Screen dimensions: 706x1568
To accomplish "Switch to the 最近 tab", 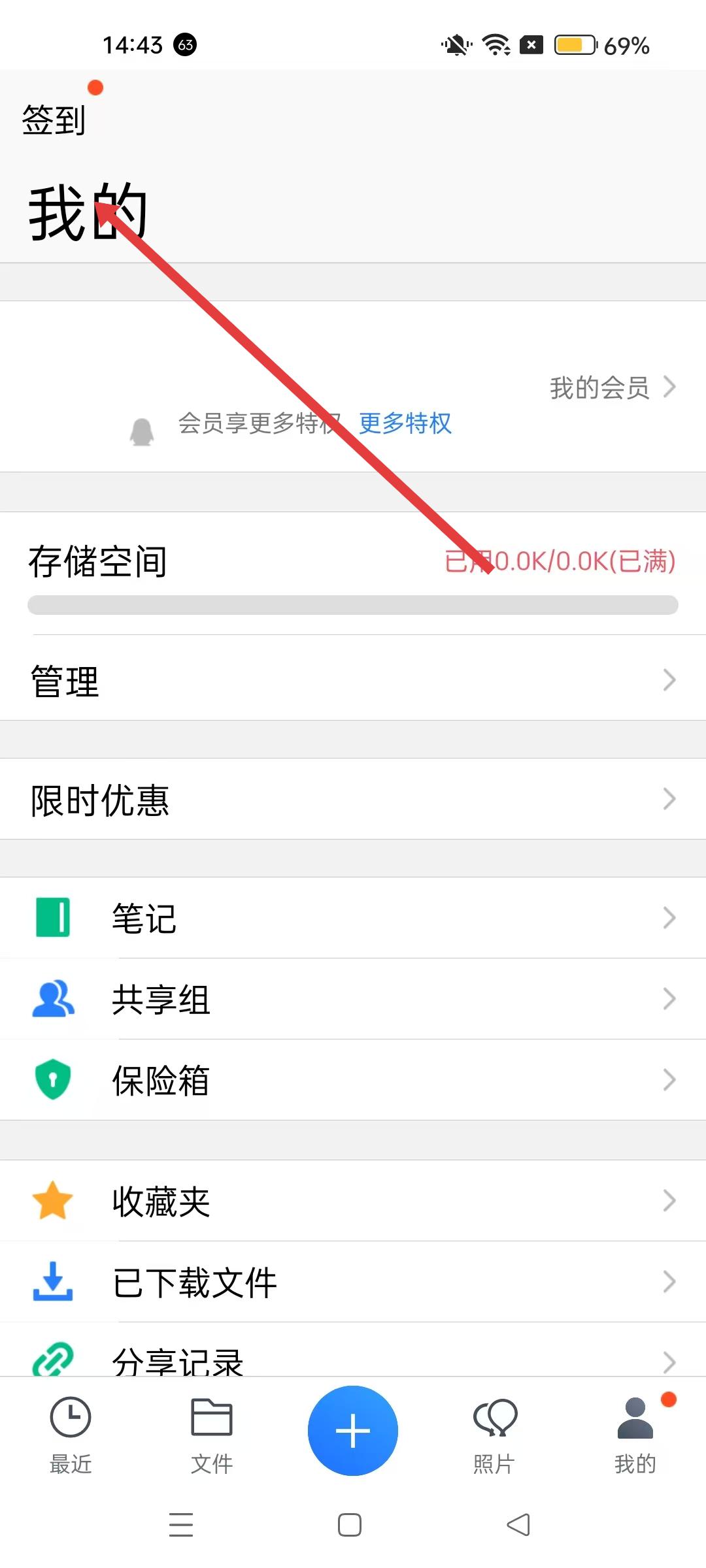I will click(x=71, y=1435).
